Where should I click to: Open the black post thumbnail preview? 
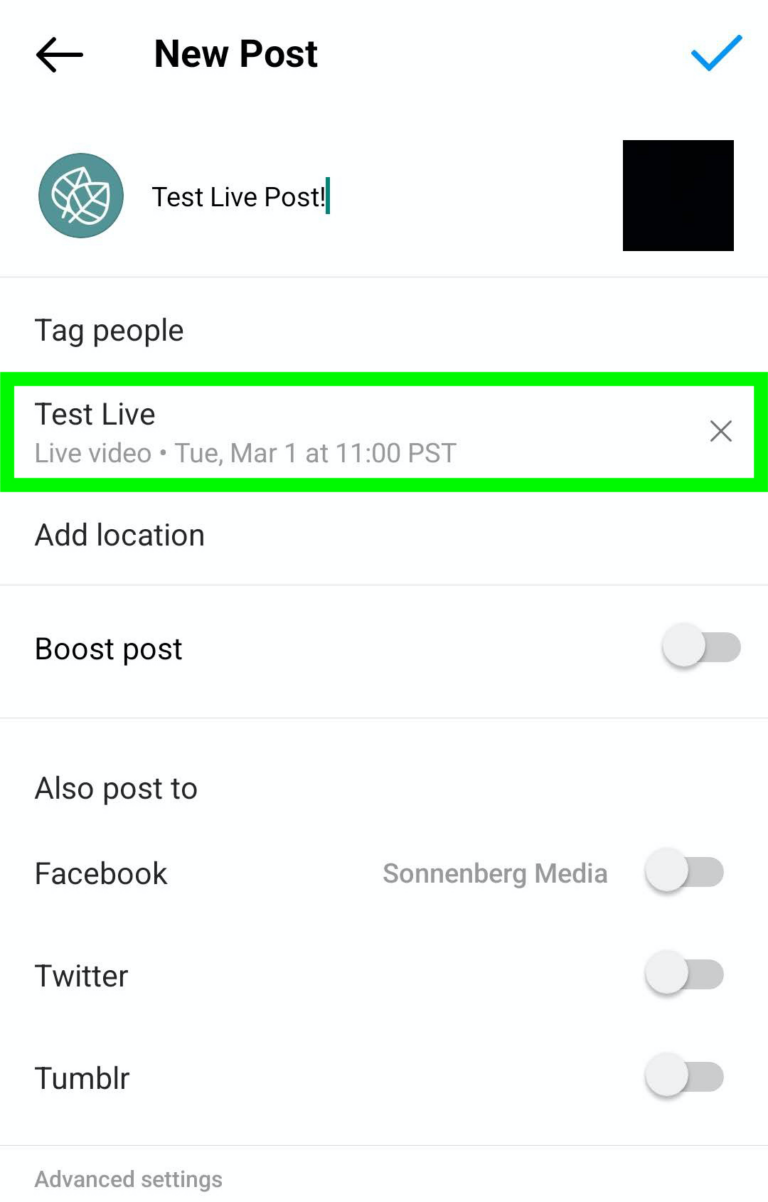(x=678, y=195)
